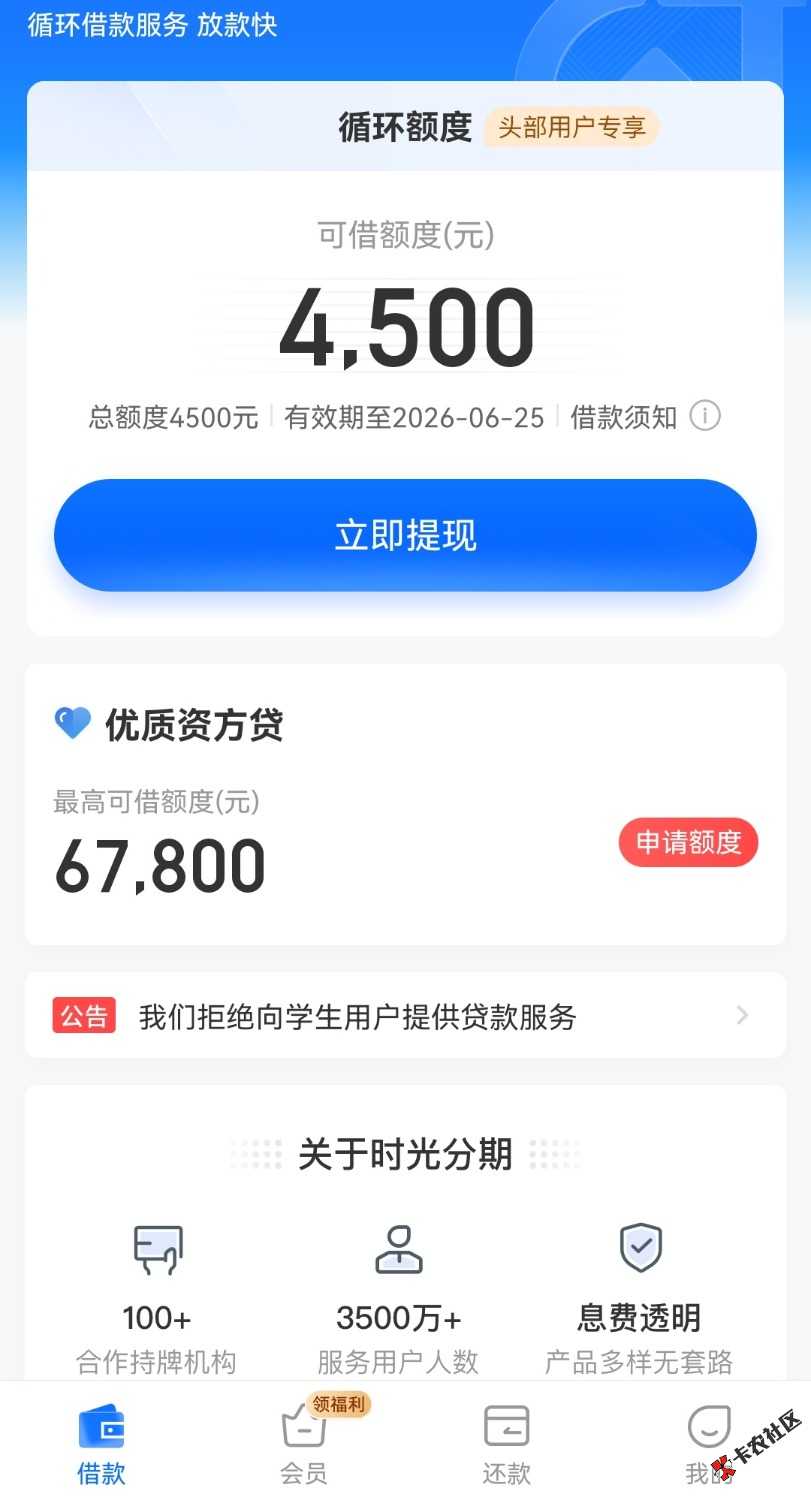811x1500 pixels.
Task: Tap the red 申请额度 button
Action: (x=688, y=843)
